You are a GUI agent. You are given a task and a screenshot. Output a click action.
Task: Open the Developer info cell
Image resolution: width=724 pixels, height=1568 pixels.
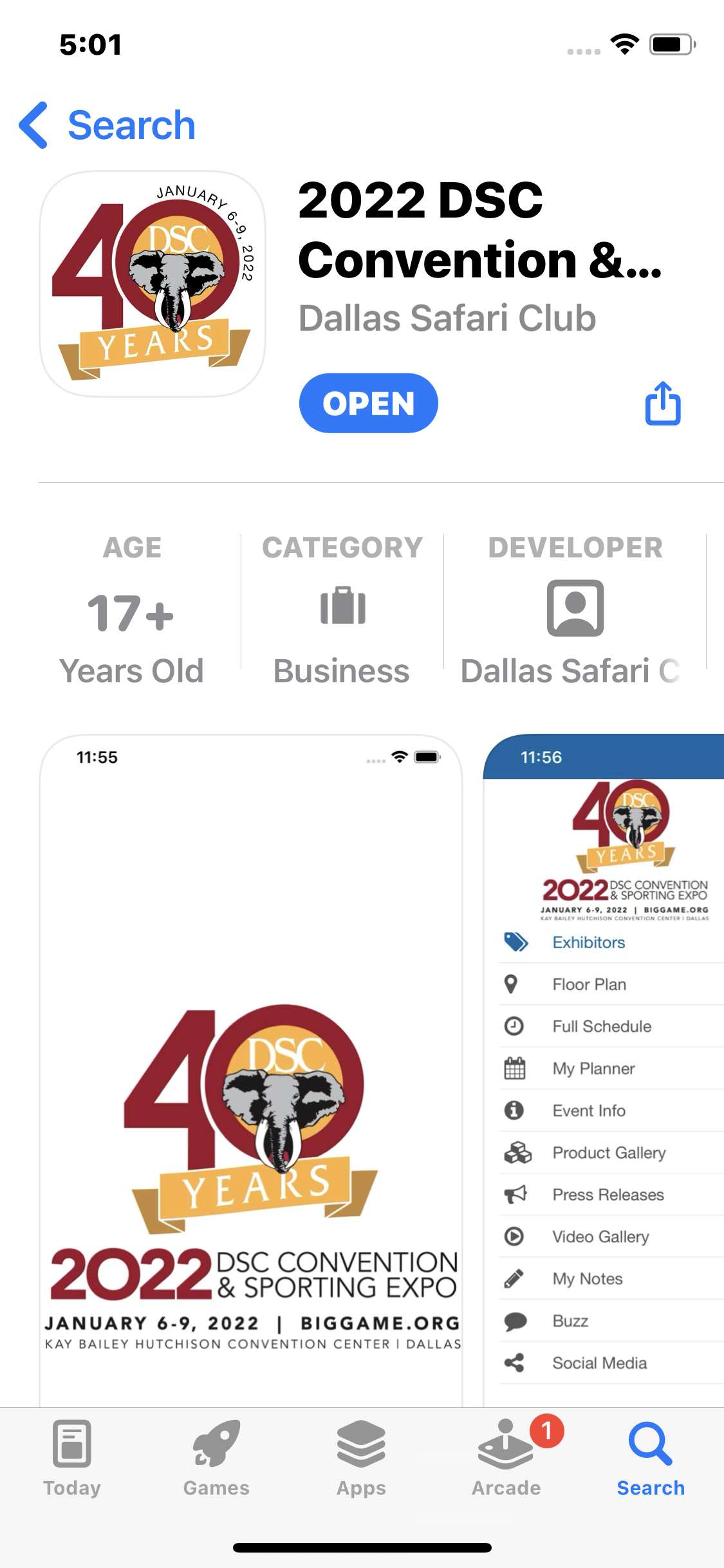575,608
